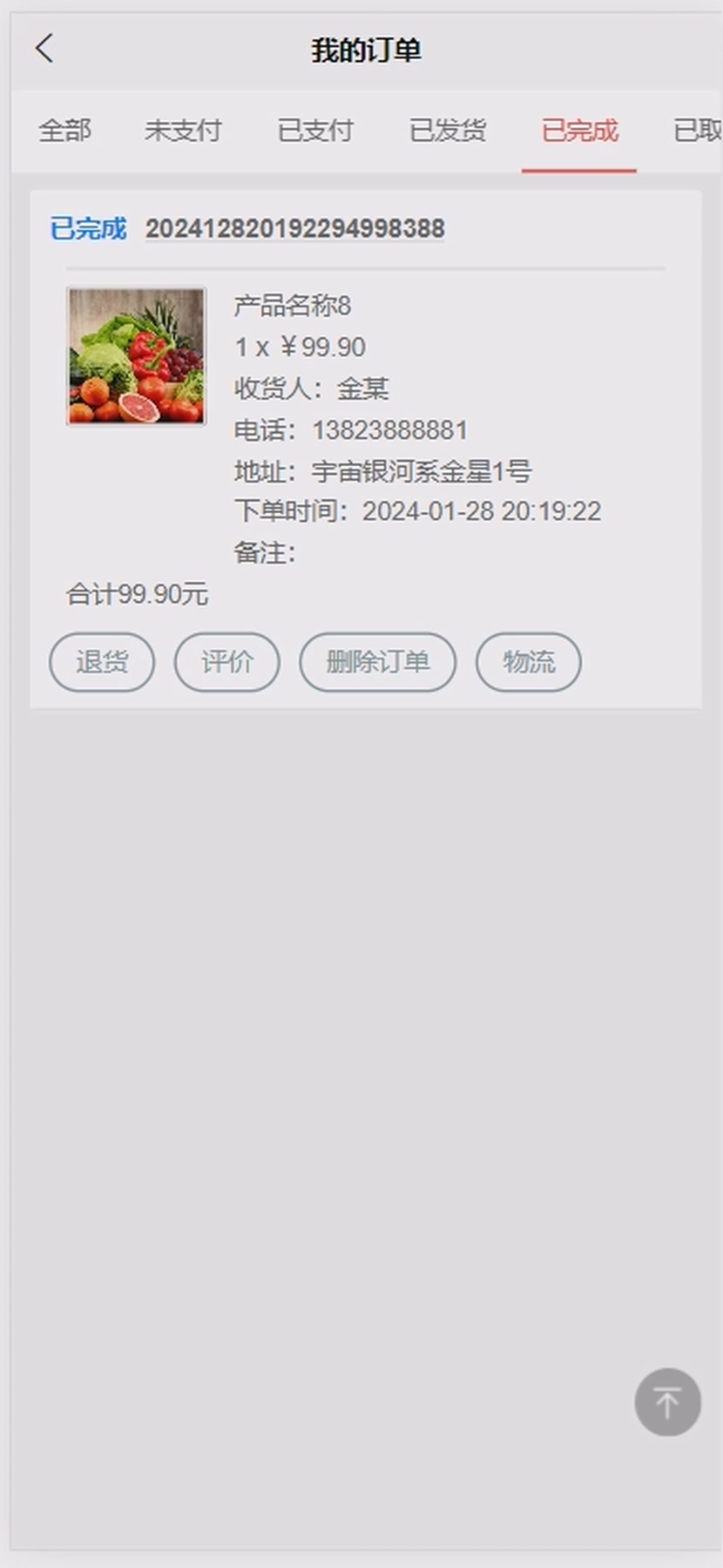
Task: Tap 删除订单 to delete the order
Action: click(378, 662)
